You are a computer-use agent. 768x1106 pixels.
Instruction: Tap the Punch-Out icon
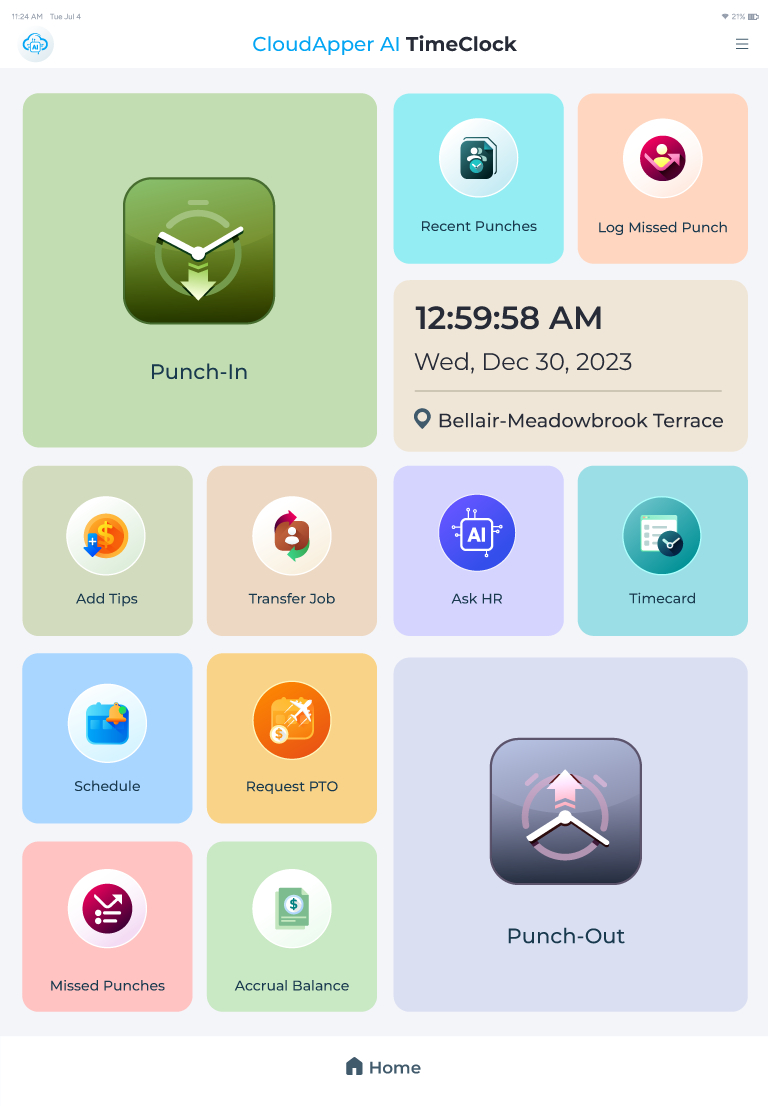tap(566, 810)
